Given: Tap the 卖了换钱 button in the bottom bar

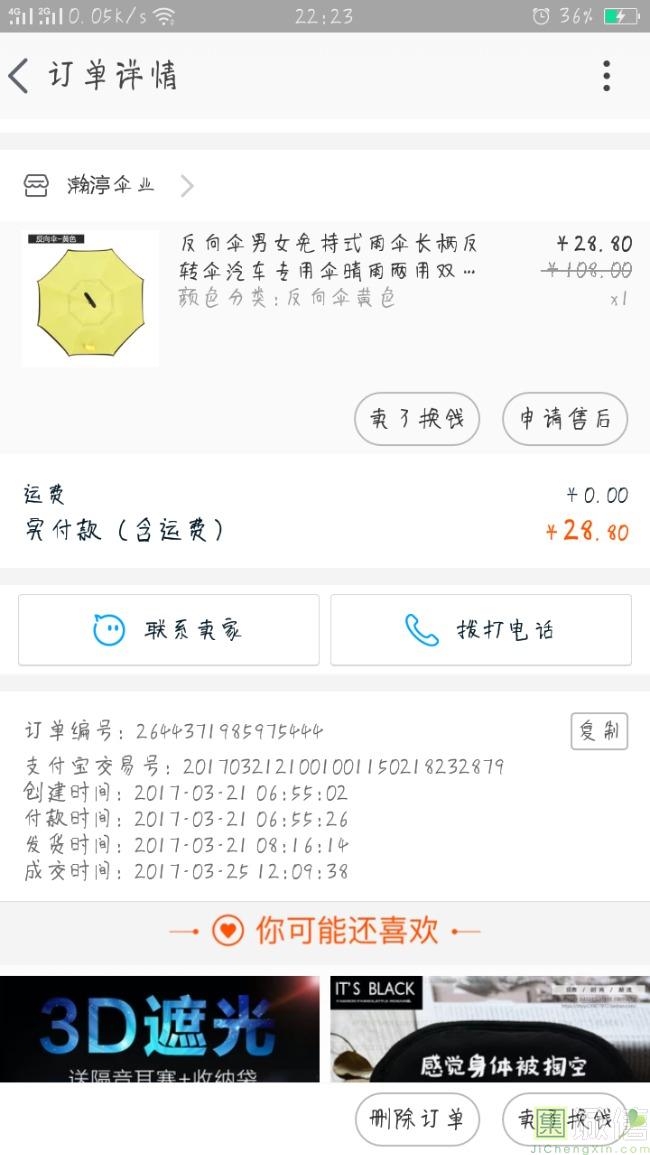Looking at the screenshot, I should coord(565,1119).
